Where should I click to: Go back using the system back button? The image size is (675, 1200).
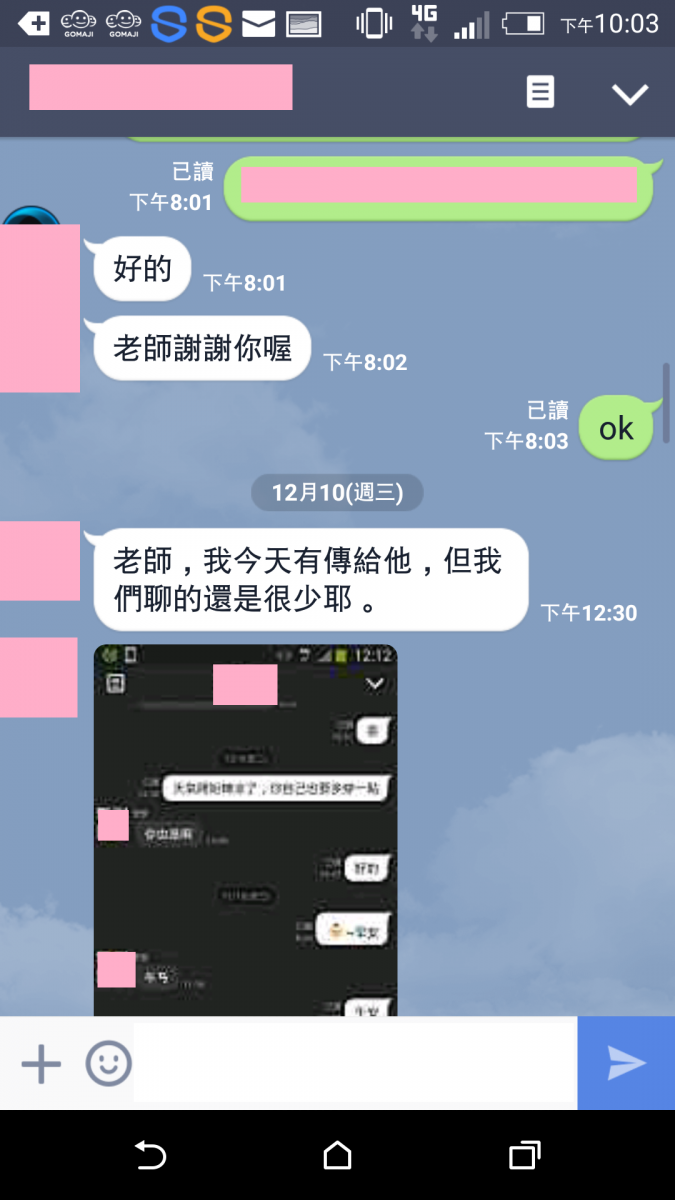coord(150,1156)
